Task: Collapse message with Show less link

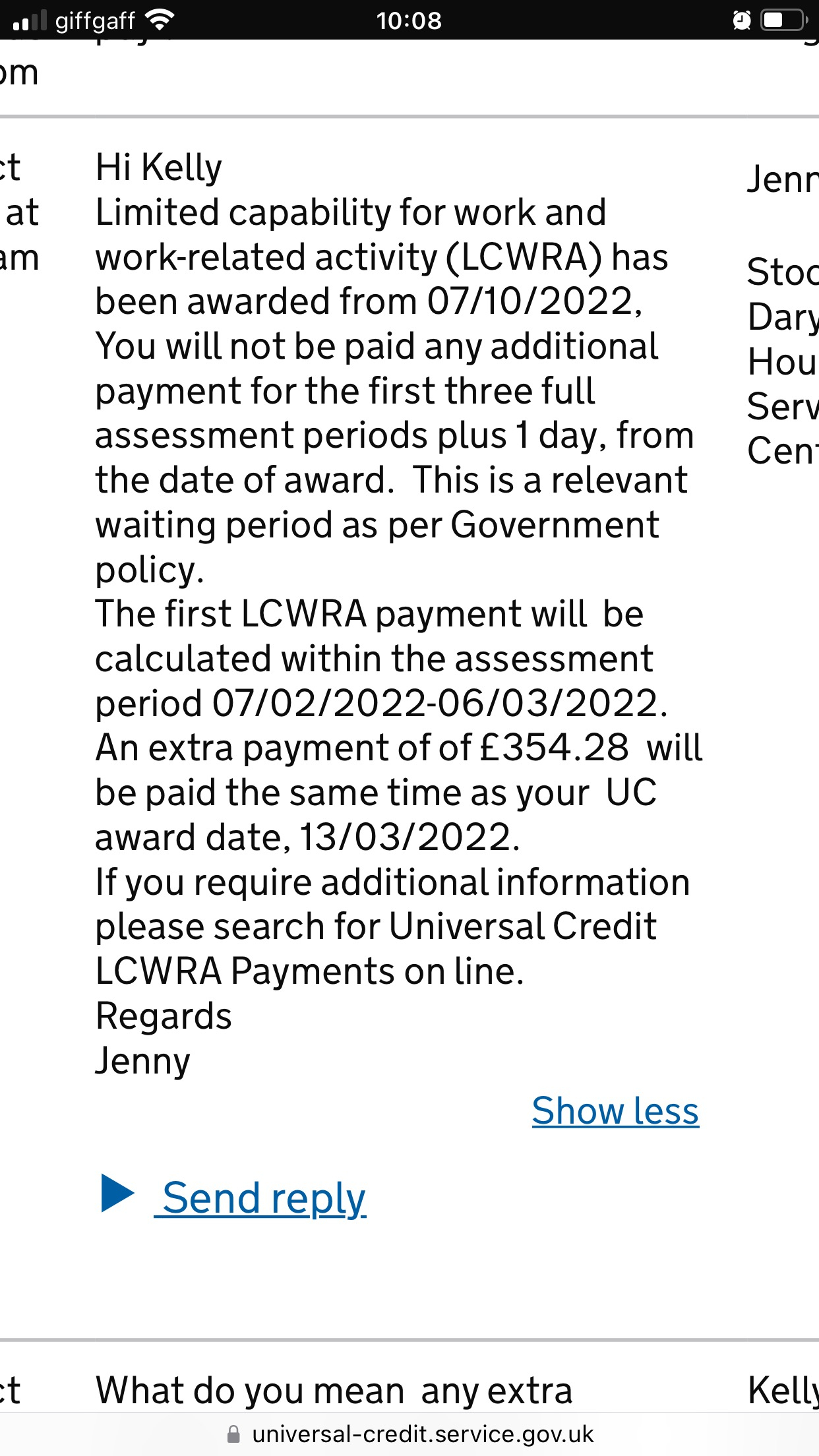Action: [x=615, y=1111]
